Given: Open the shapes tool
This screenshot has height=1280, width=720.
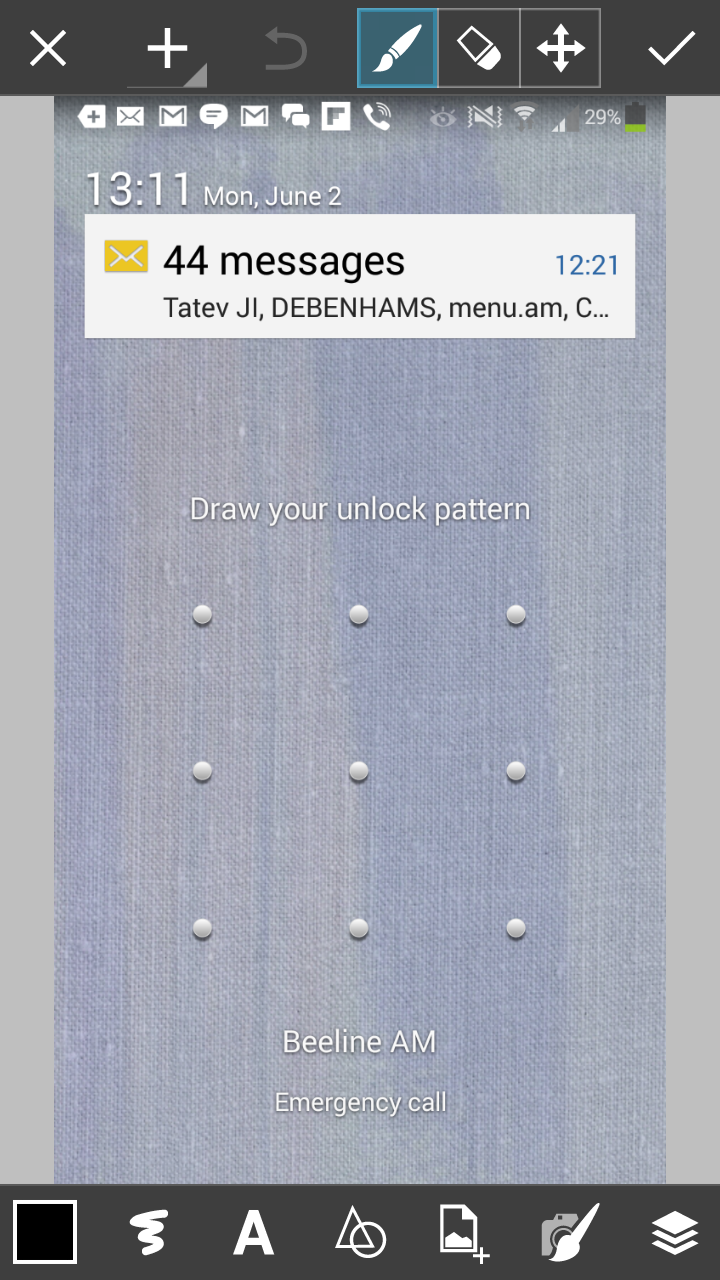Looking at the screenshot, I should coord(360,1232).
